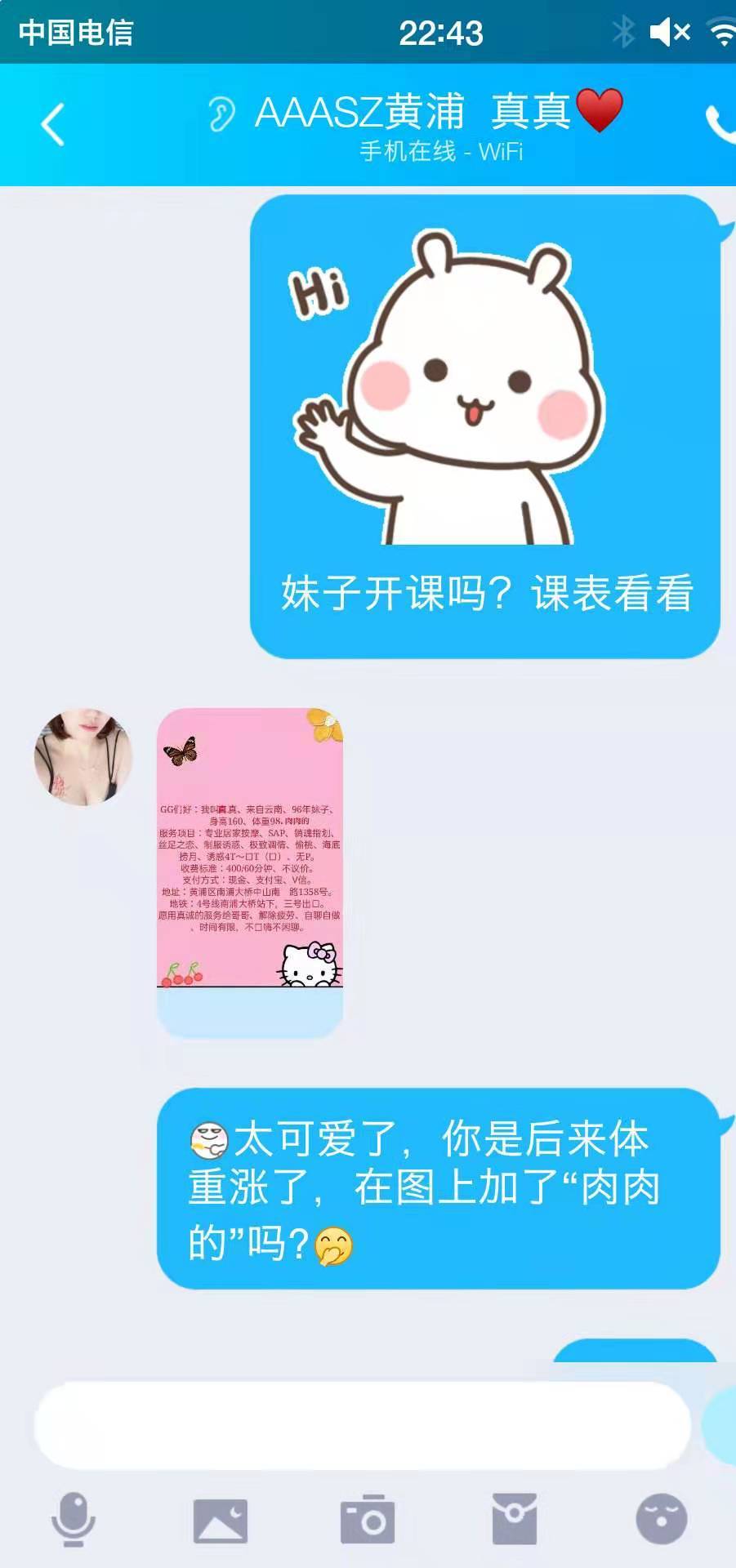Open the contact's profile avatar
The image size is (736, 1568).
(83, 757)
